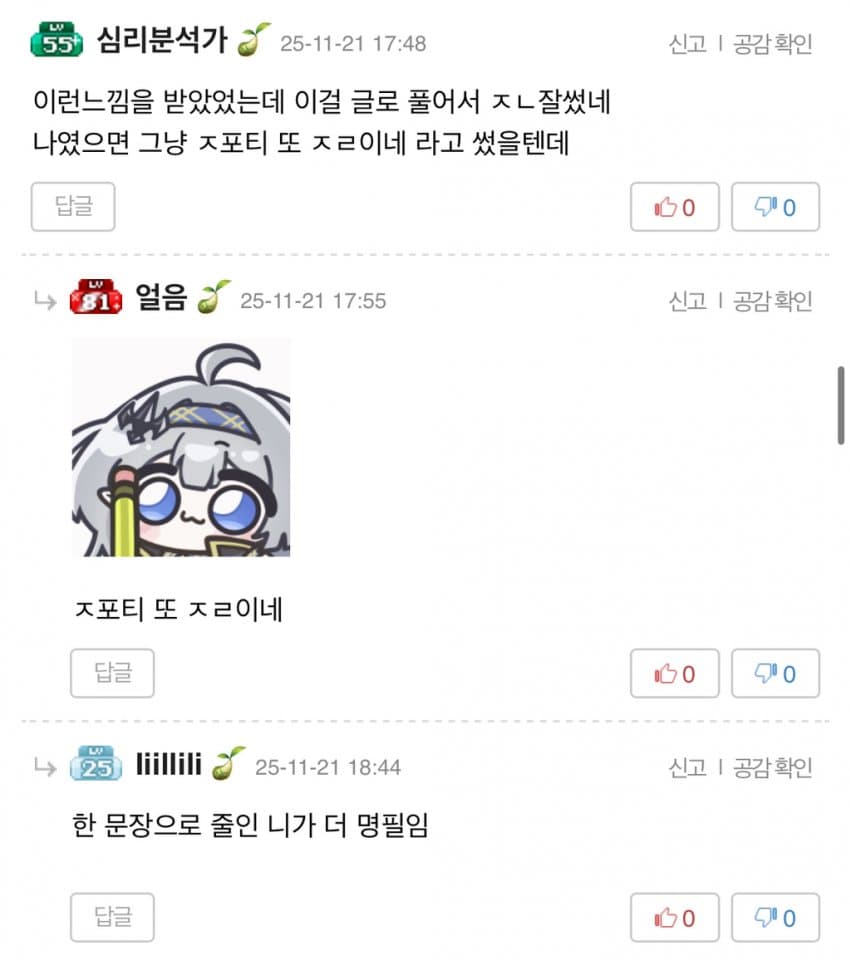The width and height of the screenshot is (850, 960).
Task: Upvote 얼음's comment
Action: tap(674, 674)
